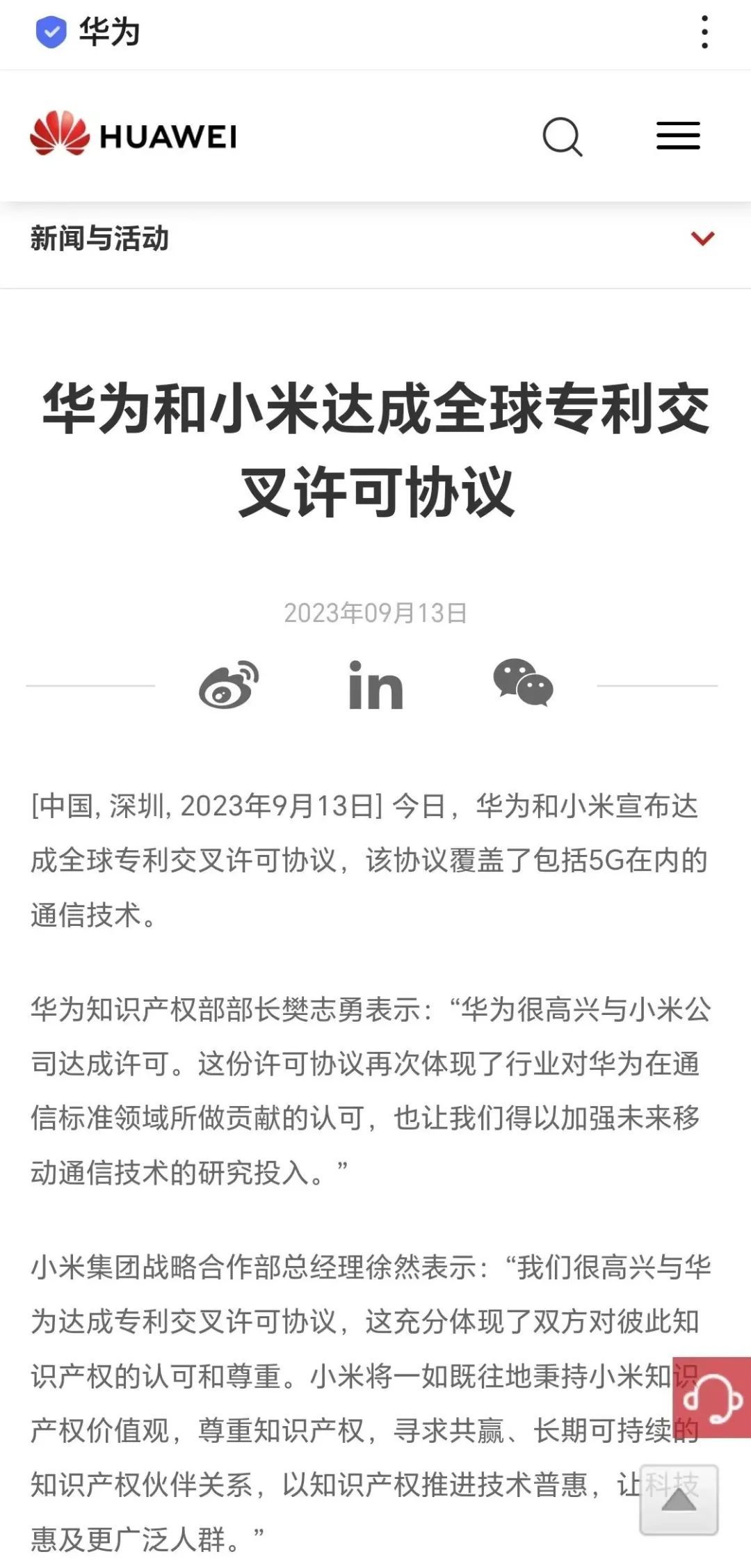This screenshot has height=1568, width=751.
Task: Share the article on LinkedIn
Action: [x=375, y=685]
